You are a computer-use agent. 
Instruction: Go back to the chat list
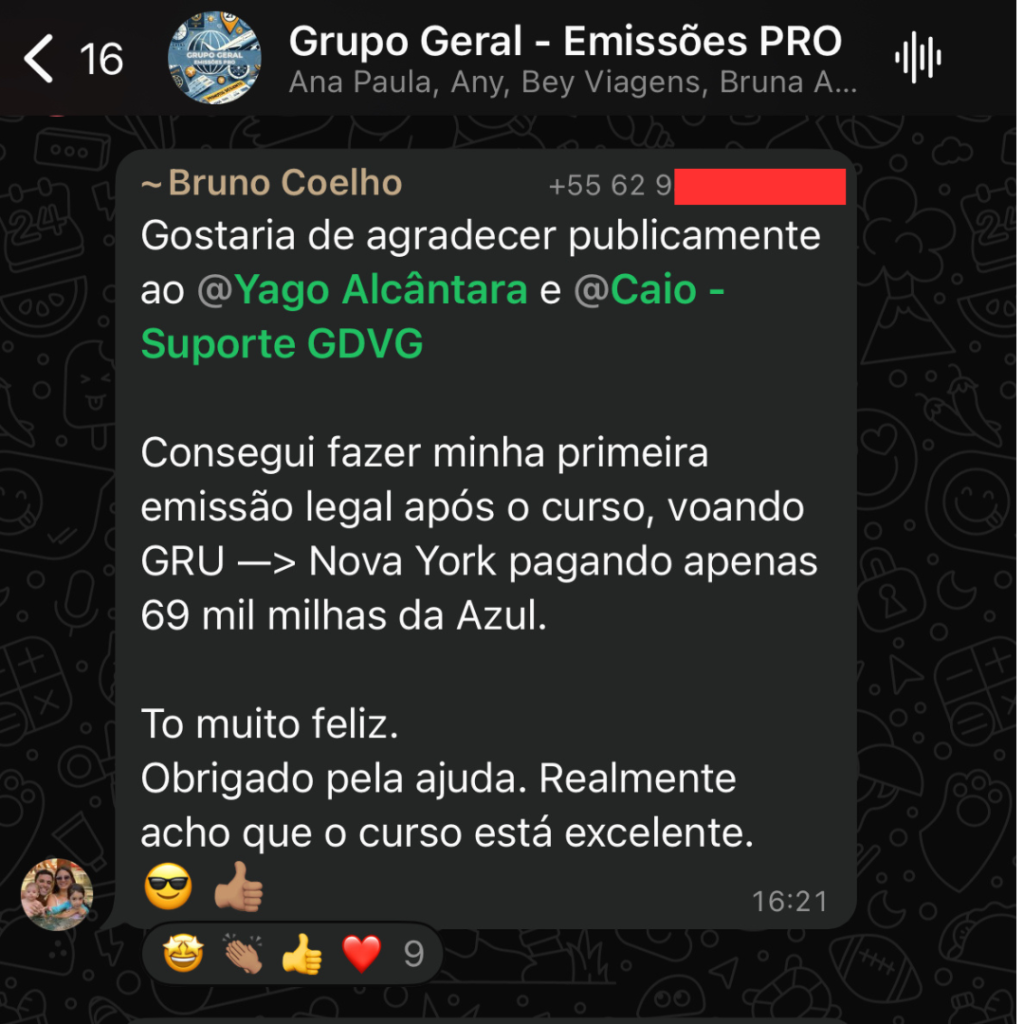40,59
